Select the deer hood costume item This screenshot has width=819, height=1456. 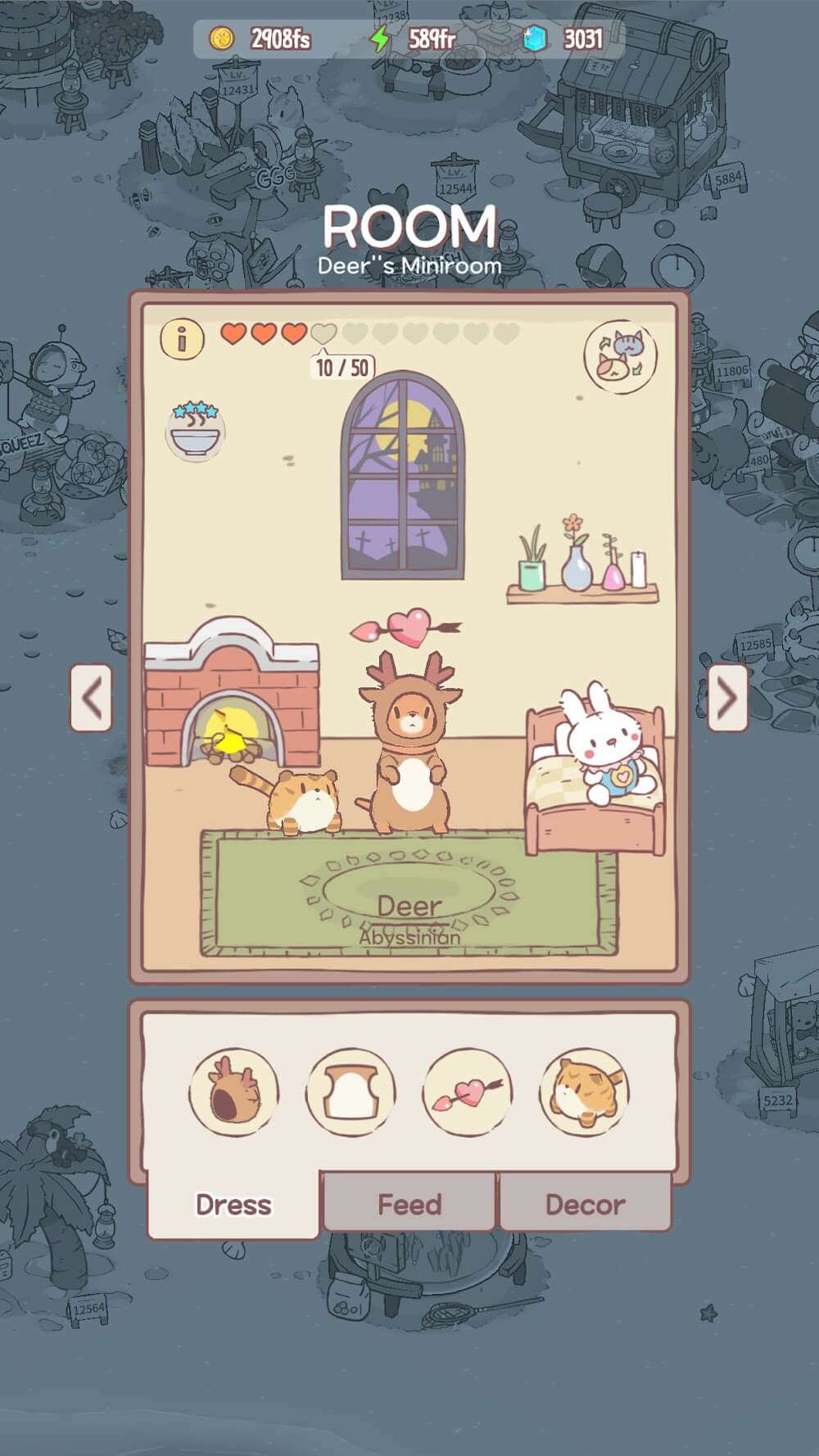(234, 1092)
